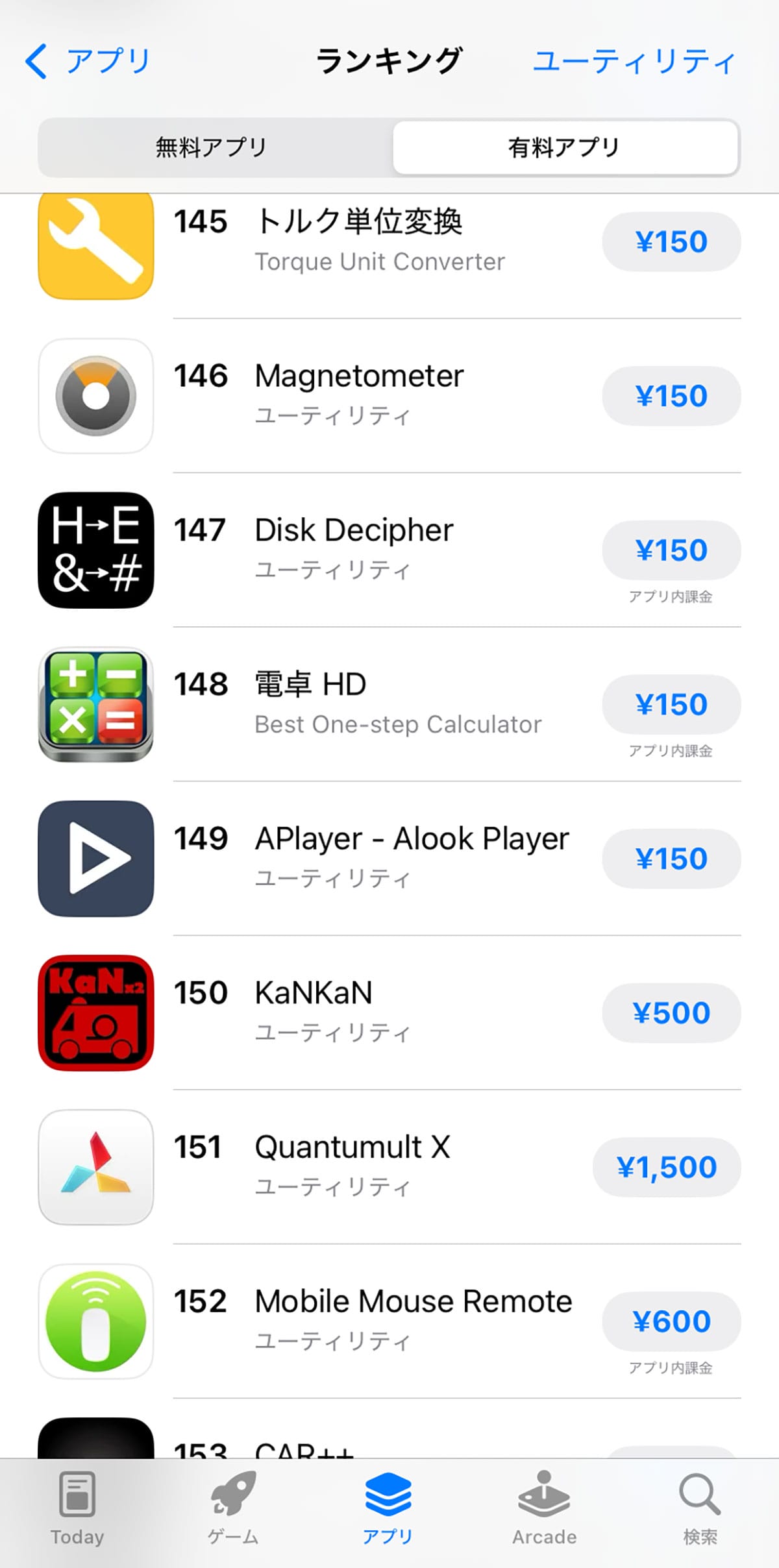Switch to the 無料アプリ tab
Screen dimensions: 779x1568
[x=212, y=148]
